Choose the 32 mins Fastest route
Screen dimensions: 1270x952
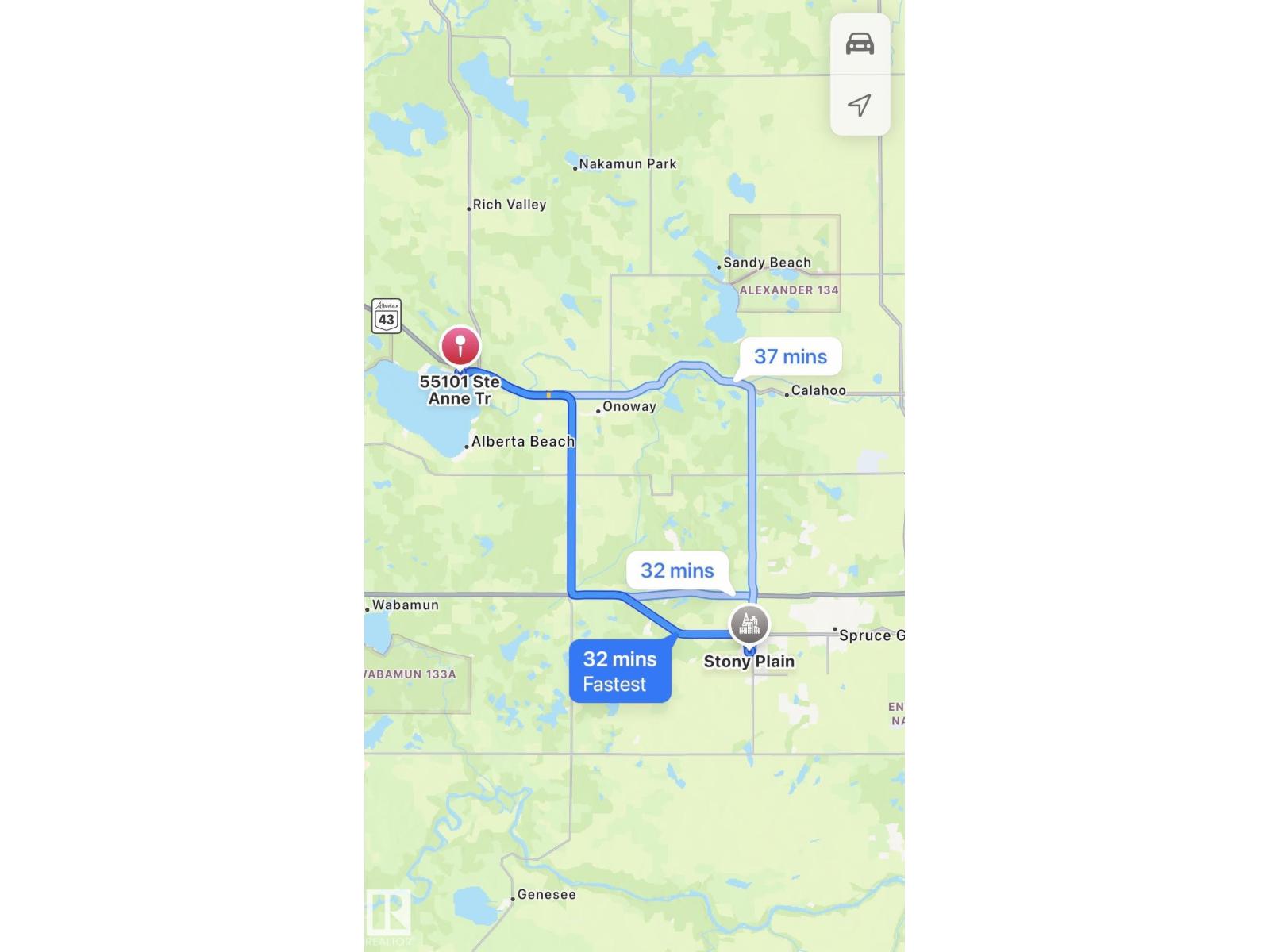620,671
